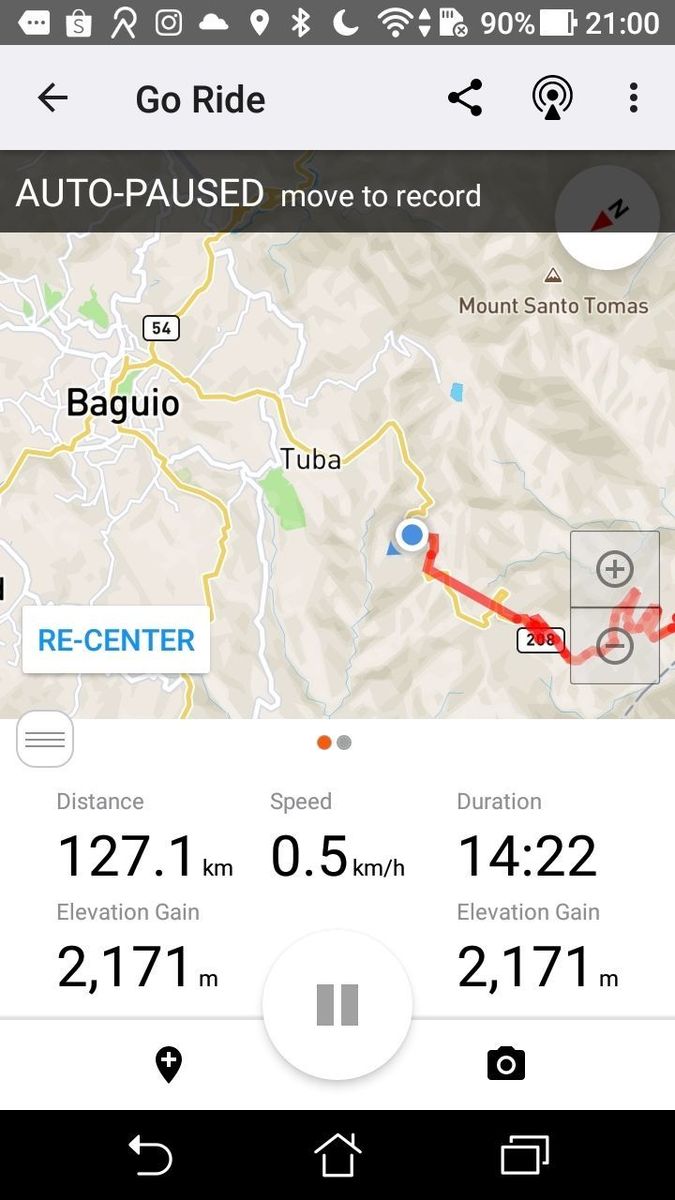Re-center the map on my location

click(116, 640)
